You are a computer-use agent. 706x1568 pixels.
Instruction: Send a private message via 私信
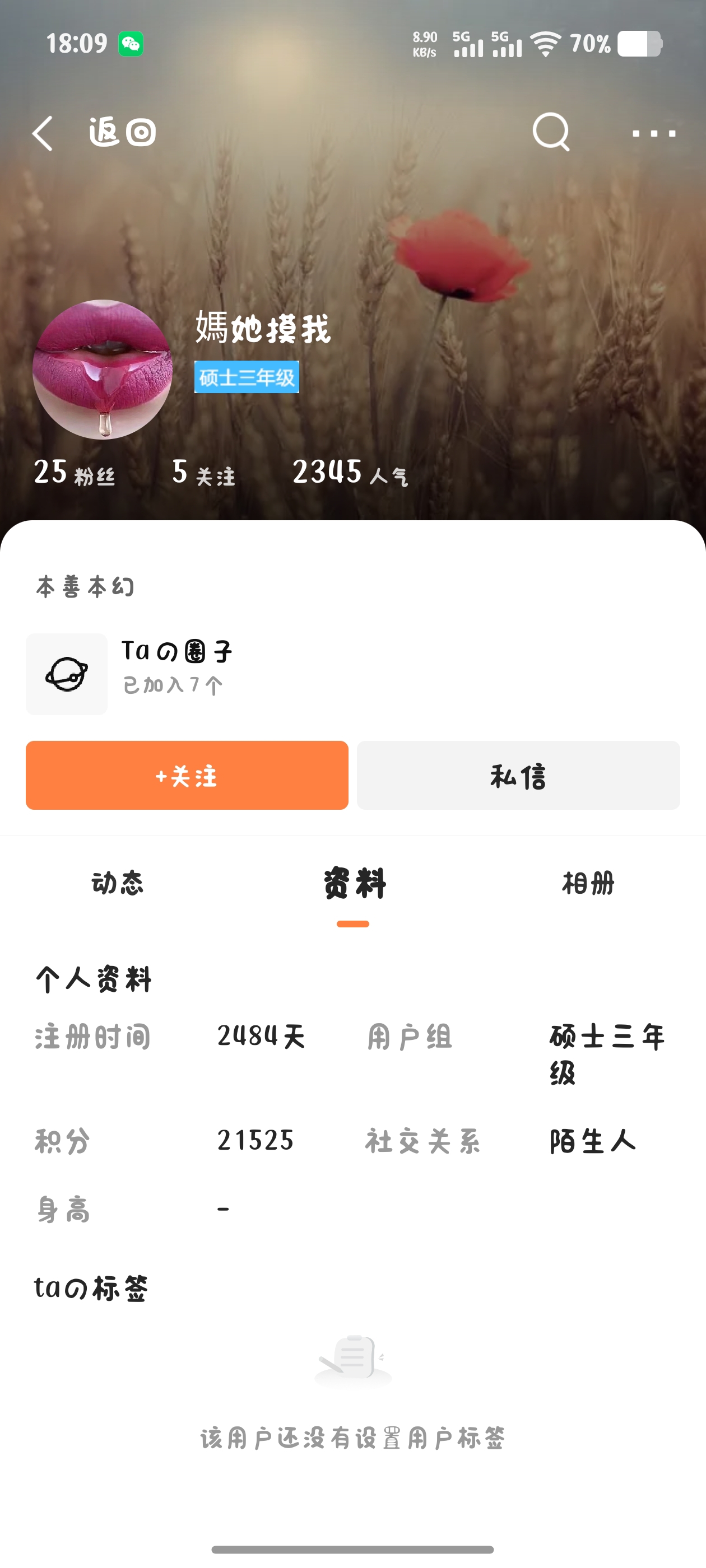(x=518, y=775)
